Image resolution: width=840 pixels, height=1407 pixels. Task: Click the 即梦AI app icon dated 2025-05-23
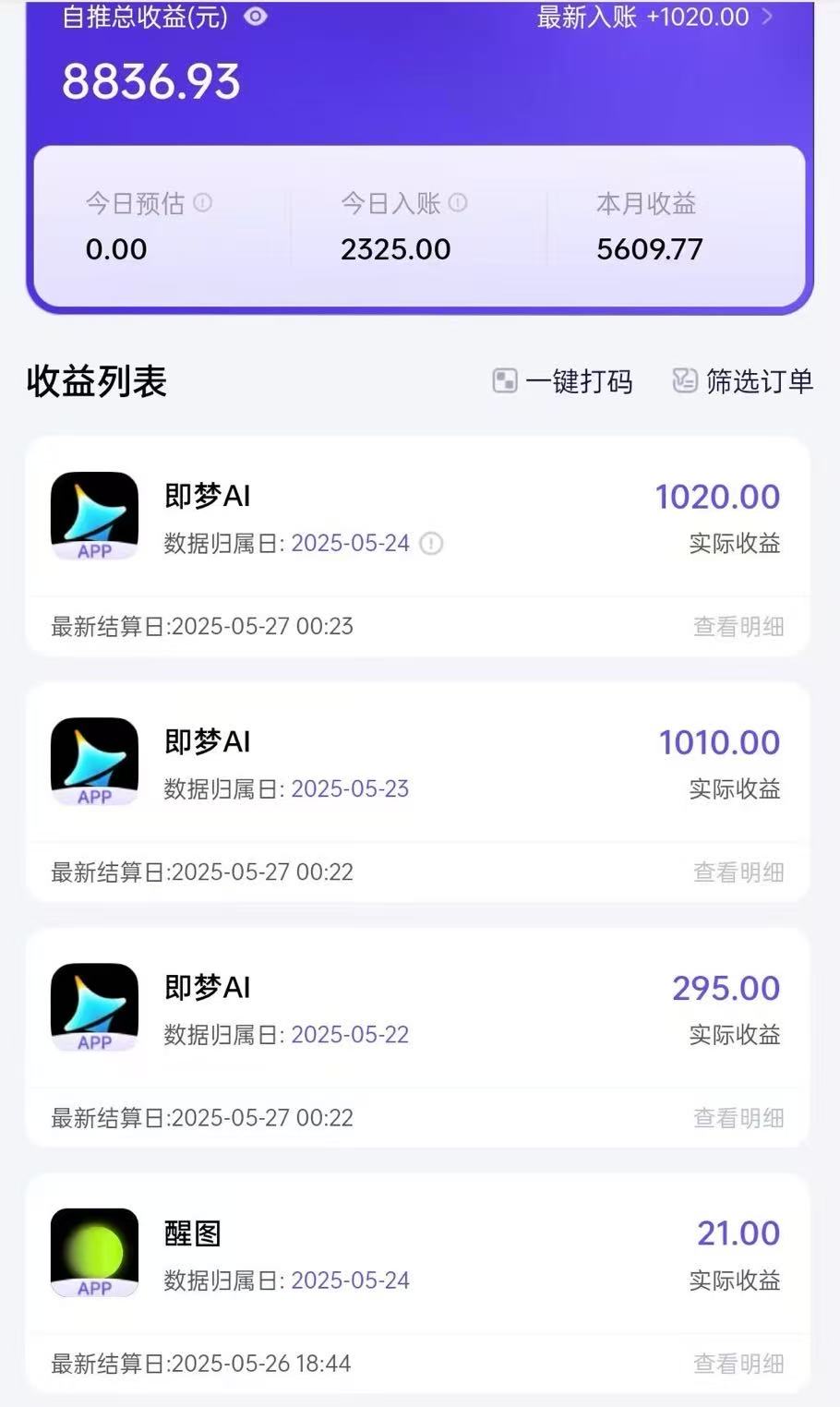pos(93,763)
